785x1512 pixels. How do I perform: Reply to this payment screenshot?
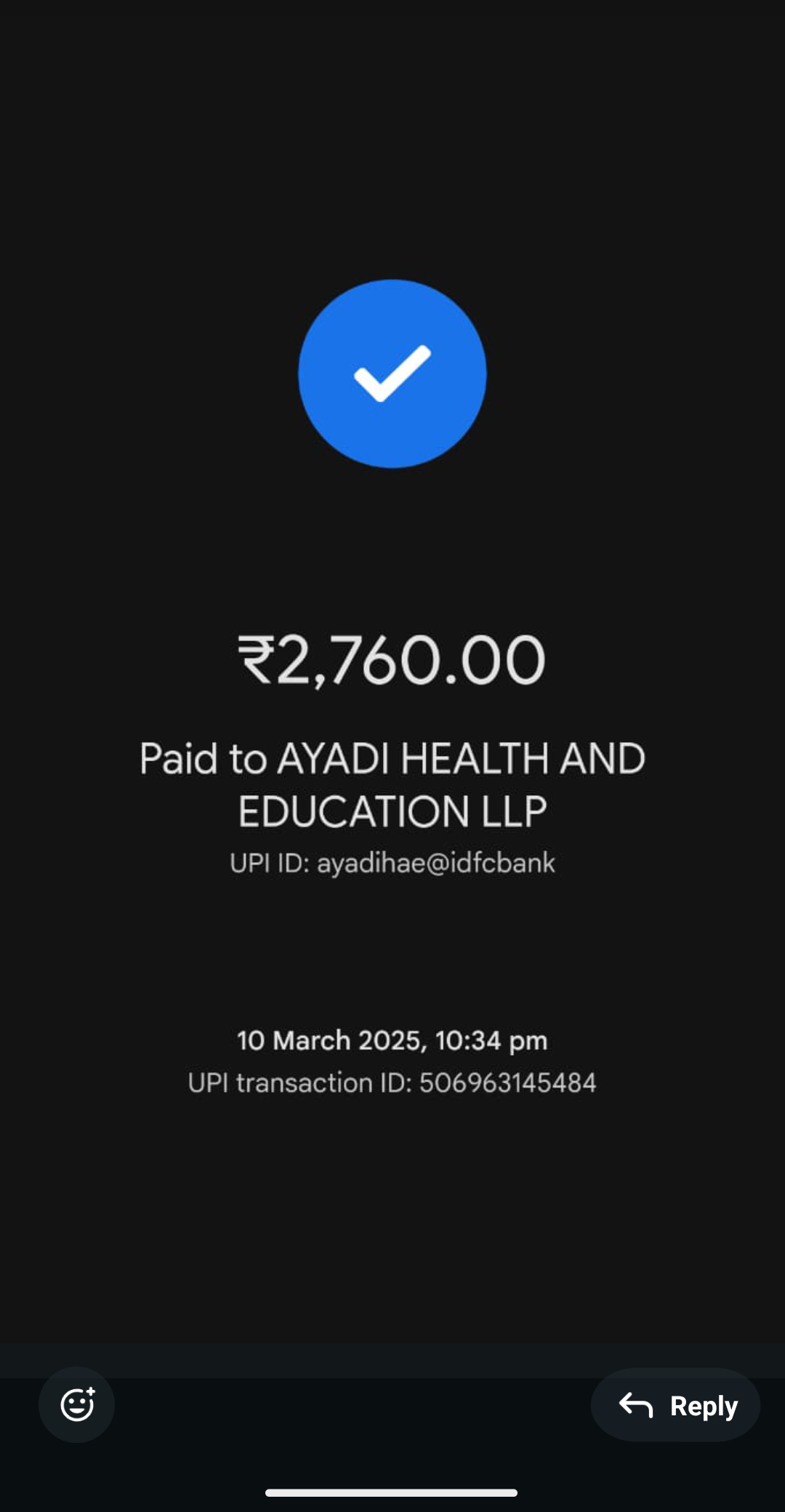675,1405
